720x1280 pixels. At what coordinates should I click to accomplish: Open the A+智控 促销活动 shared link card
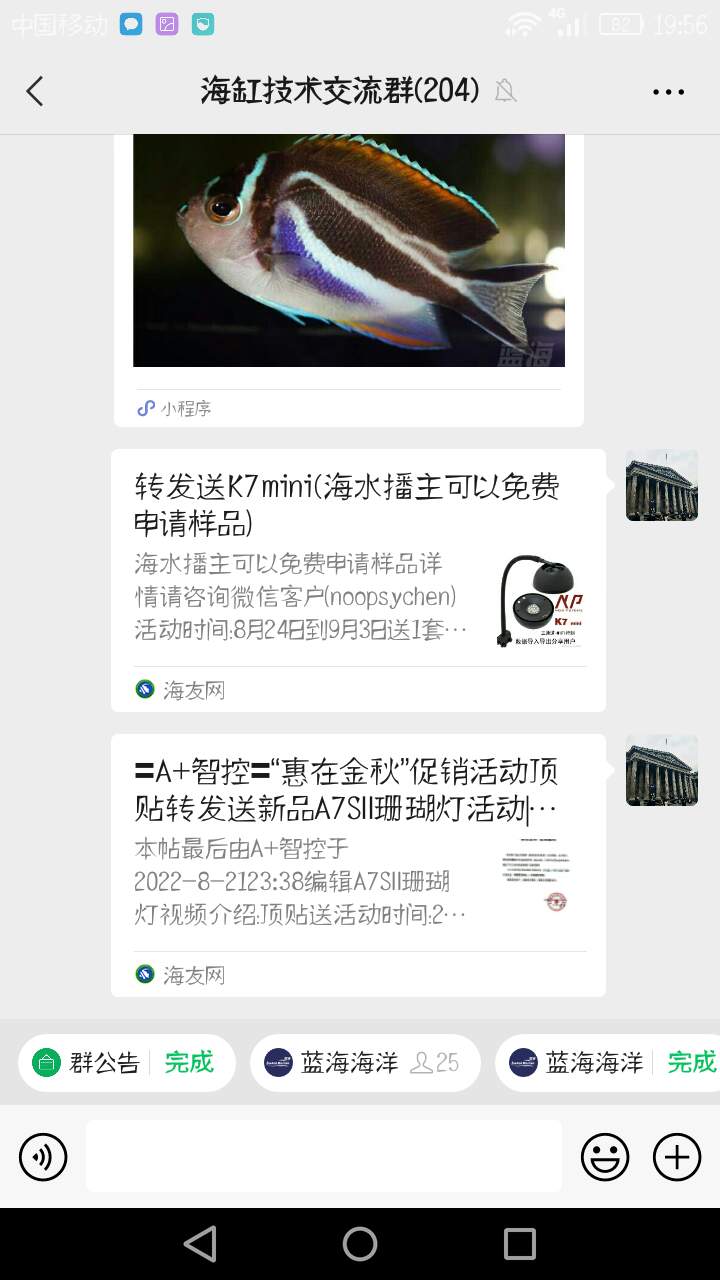pyautogui.click(x=358, y=865)
